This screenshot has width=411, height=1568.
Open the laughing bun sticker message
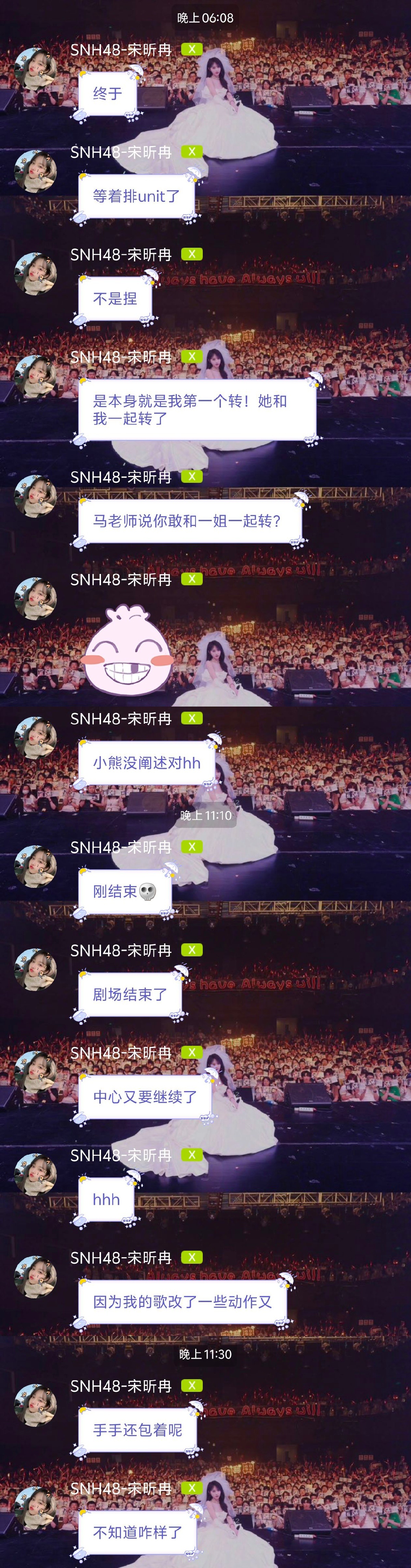tap(128, 650)
